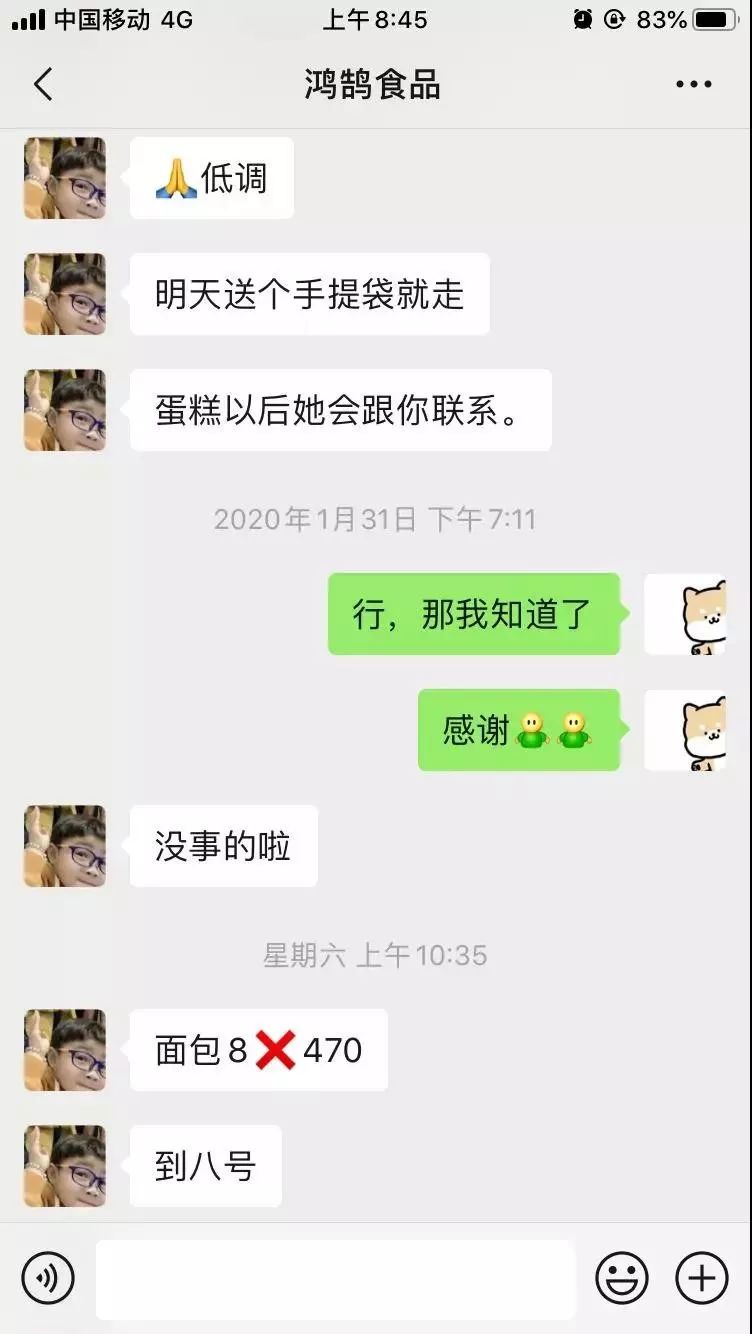This screenshot has height=1334, width=752.
Task: Open the emoji sticker panel
Action: (x=622, y=1278)
